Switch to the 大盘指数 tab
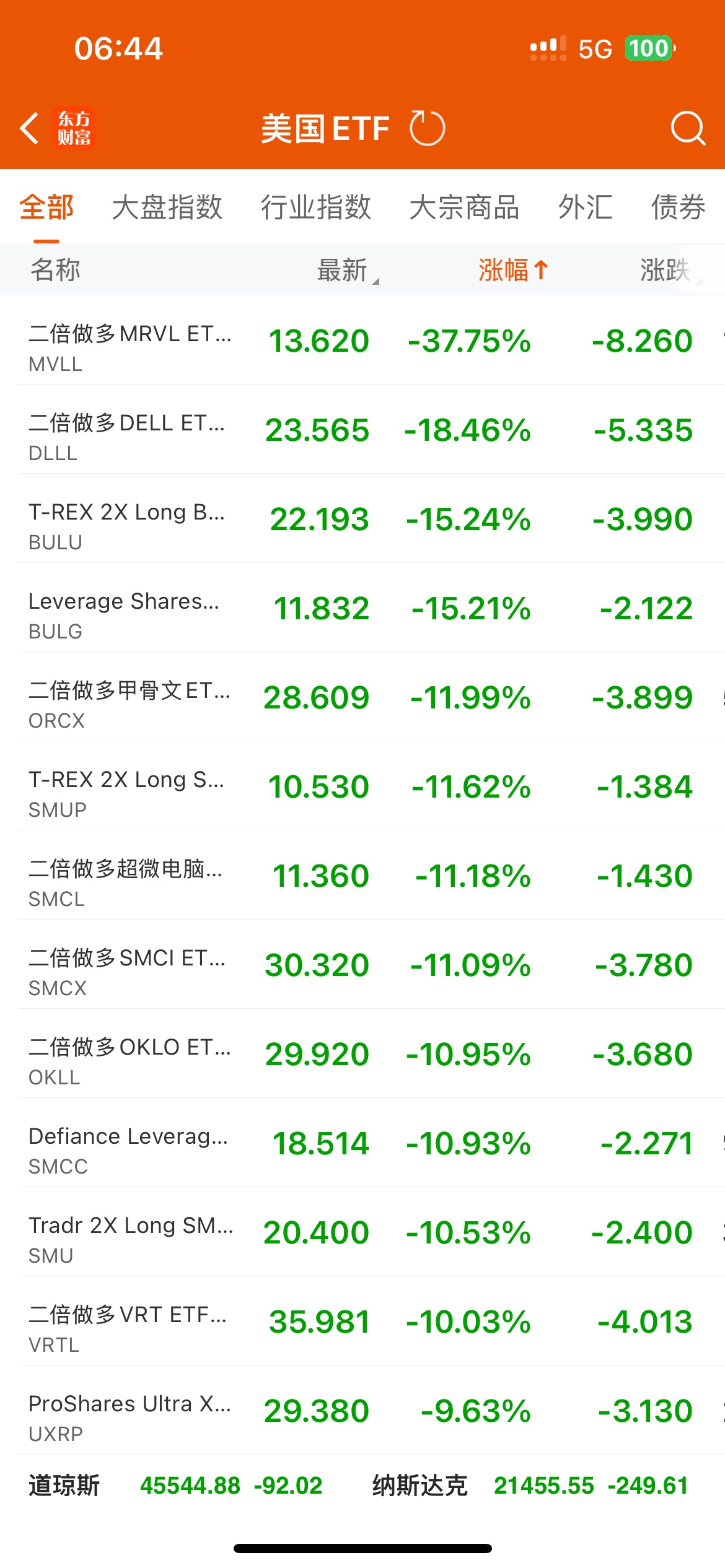Screen dimensions: 725x1568 (x=167, y=207)
